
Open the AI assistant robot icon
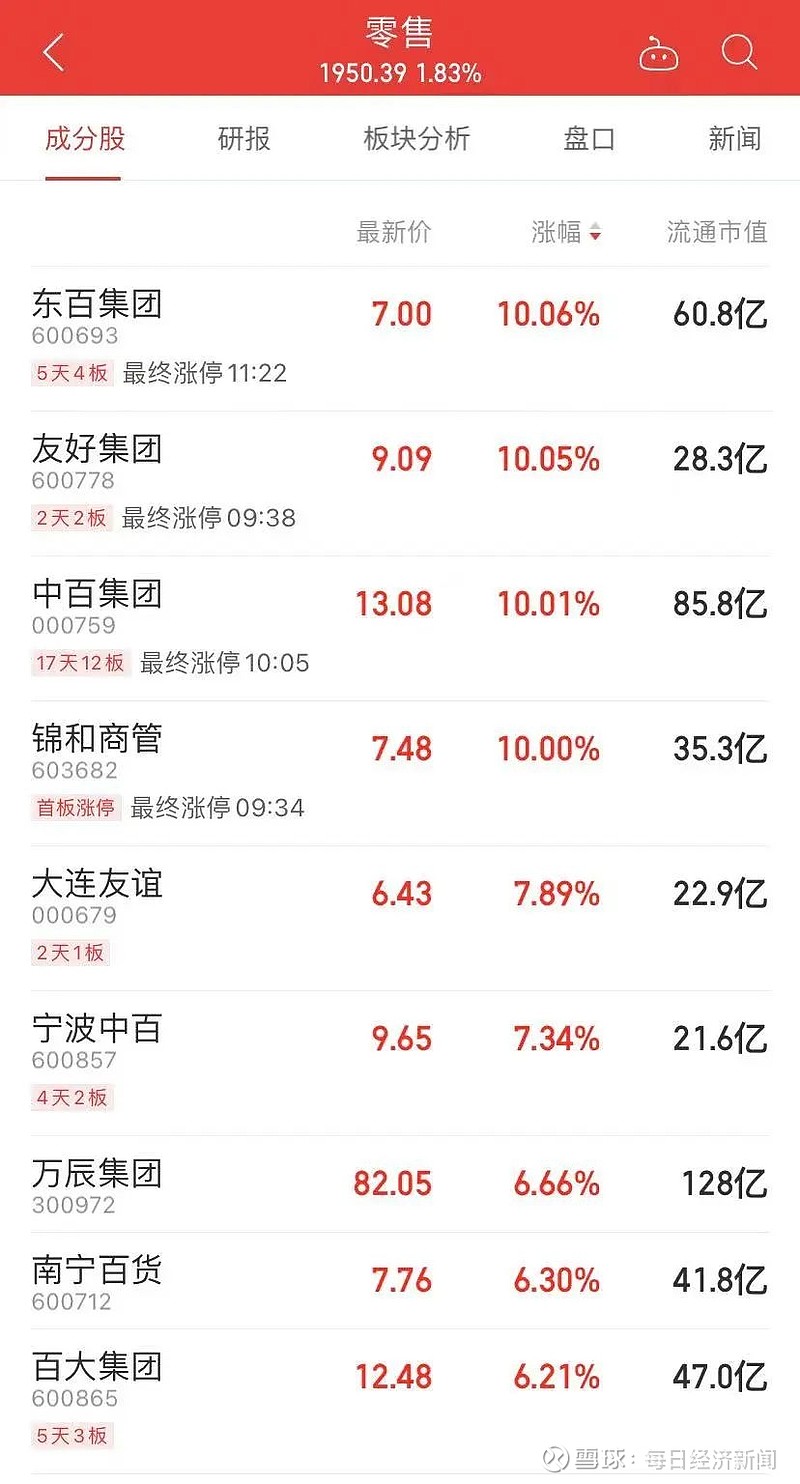coord(661,57)
